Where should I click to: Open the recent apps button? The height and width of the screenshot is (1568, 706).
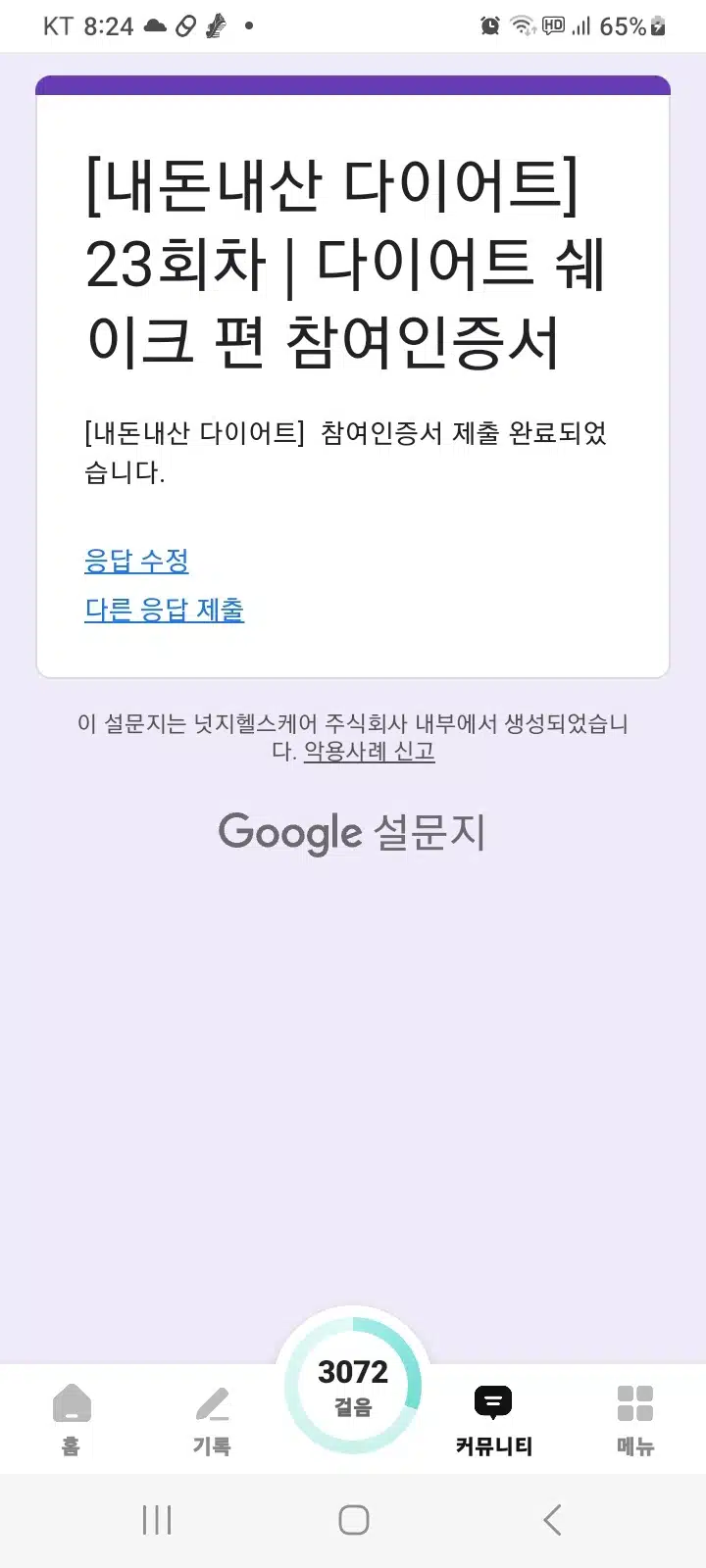coord(157,1520)
